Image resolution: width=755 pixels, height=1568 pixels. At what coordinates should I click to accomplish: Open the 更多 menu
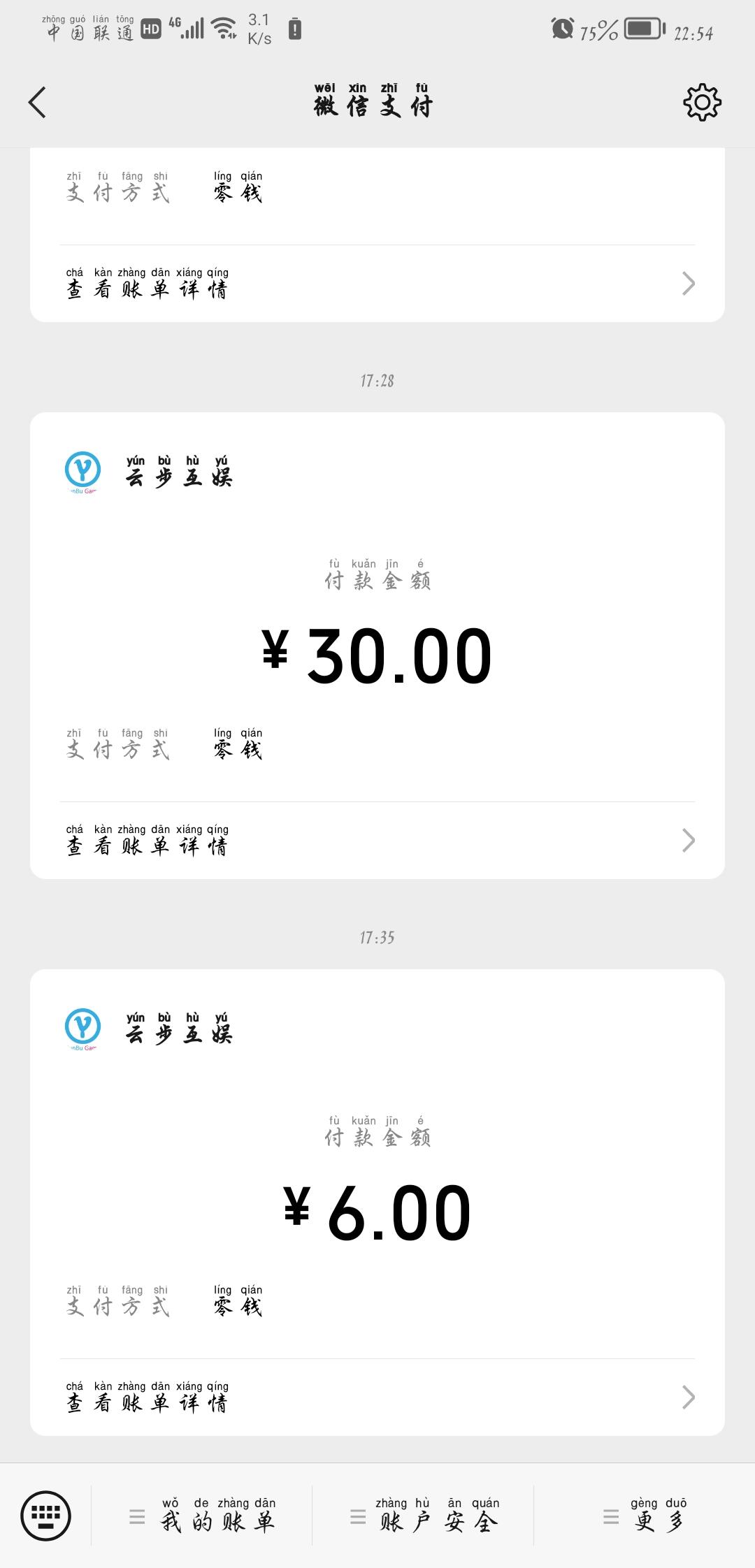click(645, 1516)
